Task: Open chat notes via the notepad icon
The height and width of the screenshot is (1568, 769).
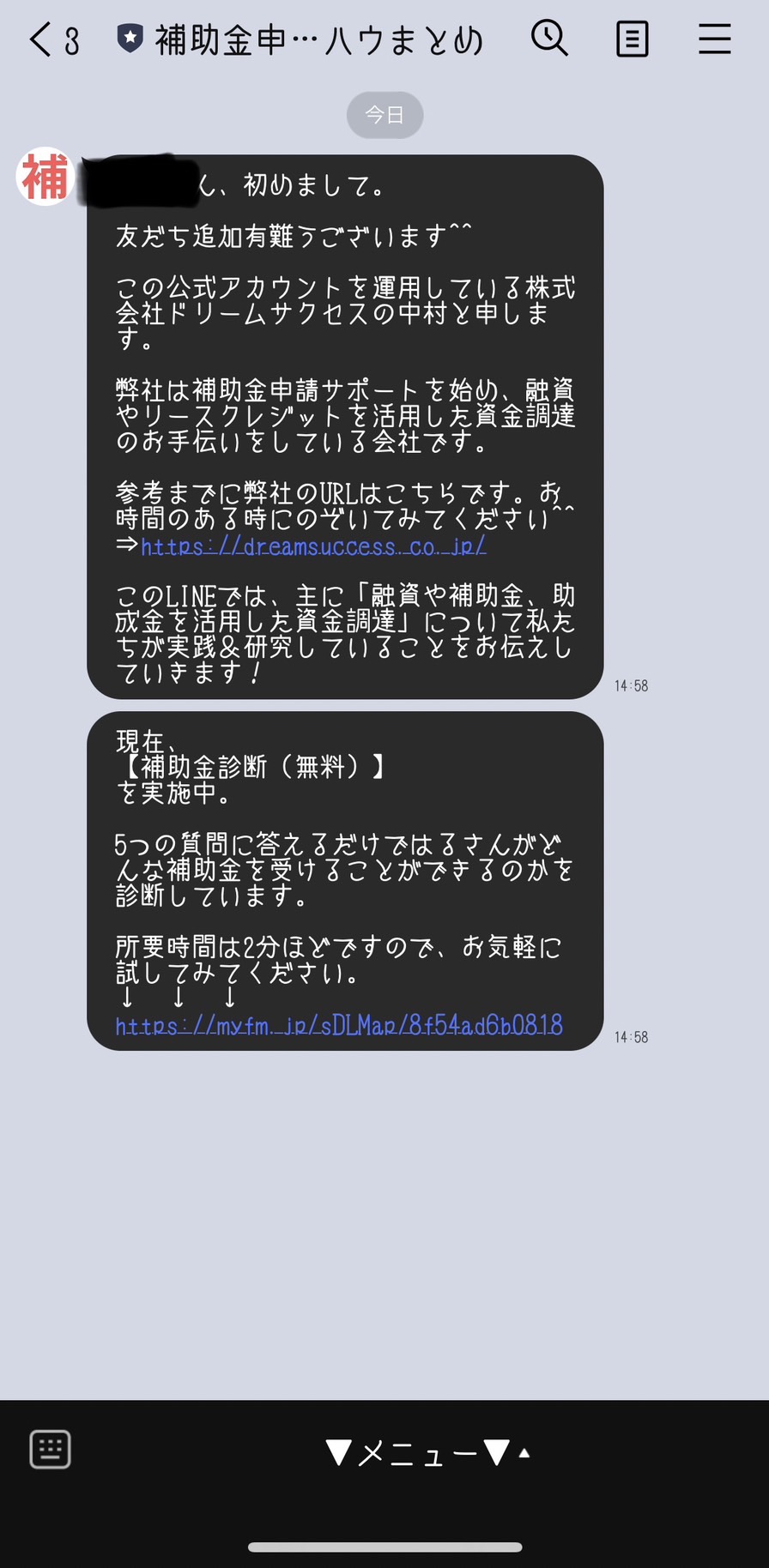Action: (x=632, y=39)
